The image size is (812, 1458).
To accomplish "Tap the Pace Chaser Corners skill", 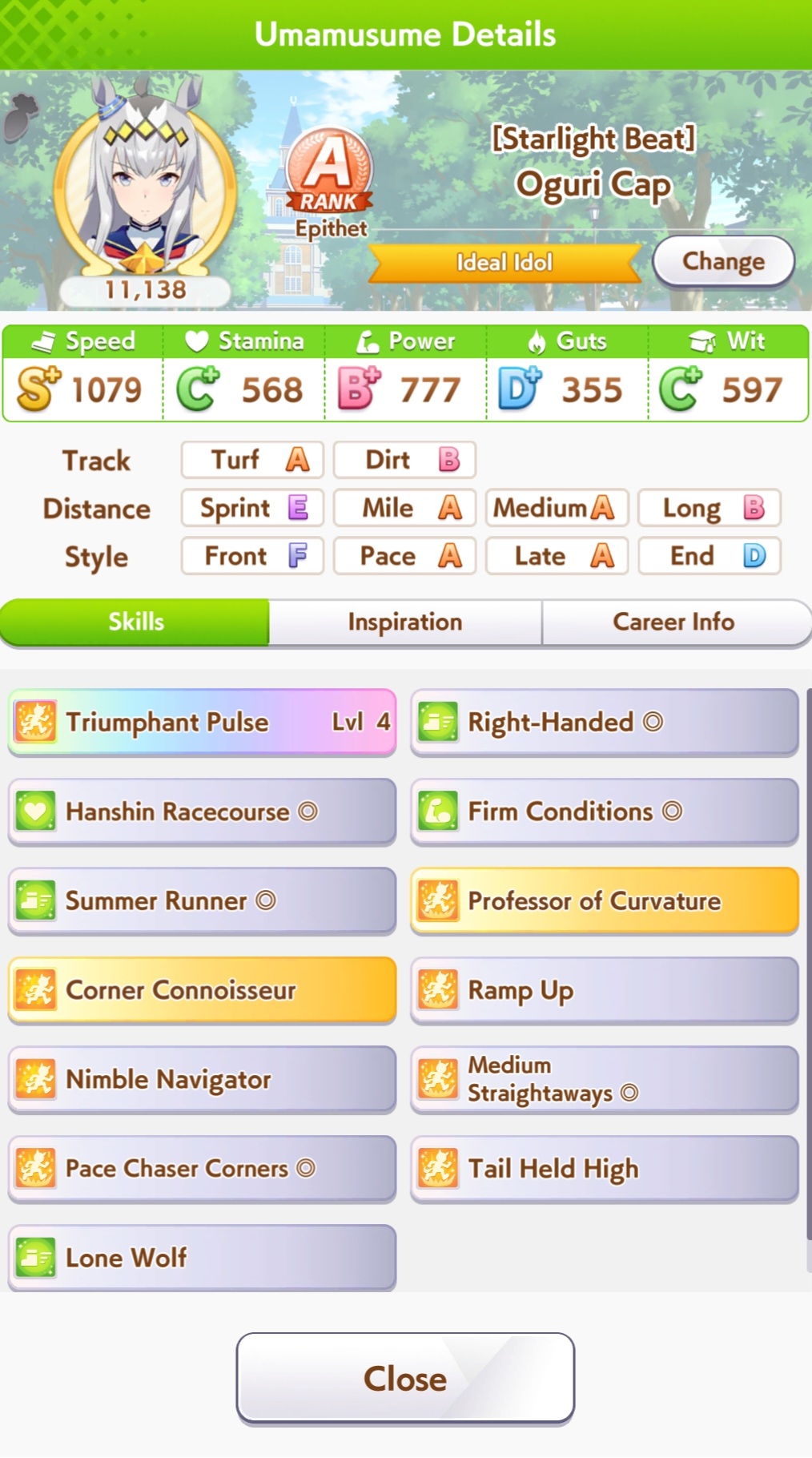I will coord(203,1169).
